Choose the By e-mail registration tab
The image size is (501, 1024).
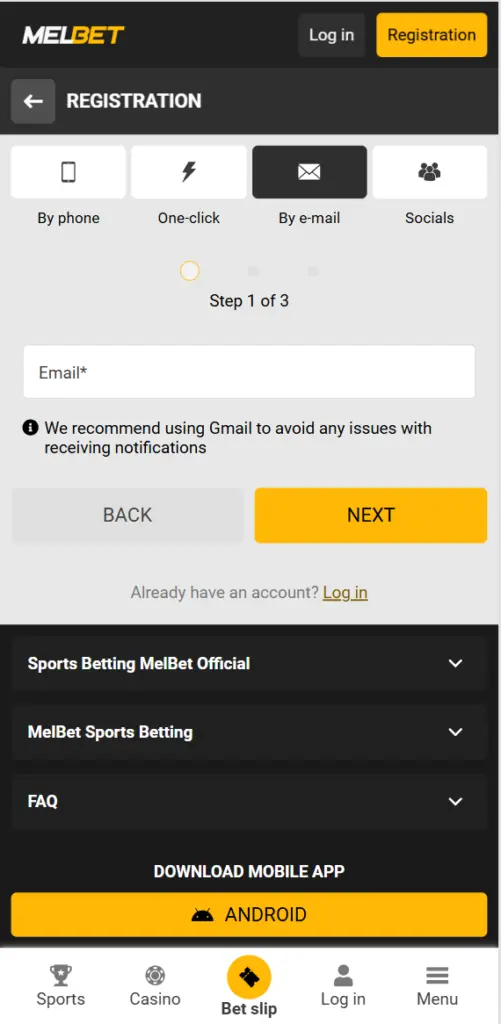point(310,172)
